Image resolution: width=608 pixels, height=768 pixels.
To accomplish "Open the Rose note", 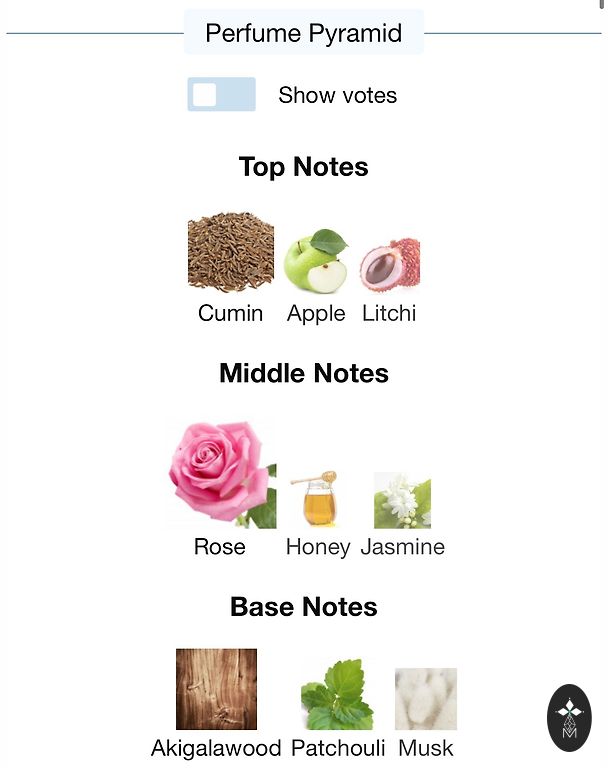I will (x=220, y=475).
